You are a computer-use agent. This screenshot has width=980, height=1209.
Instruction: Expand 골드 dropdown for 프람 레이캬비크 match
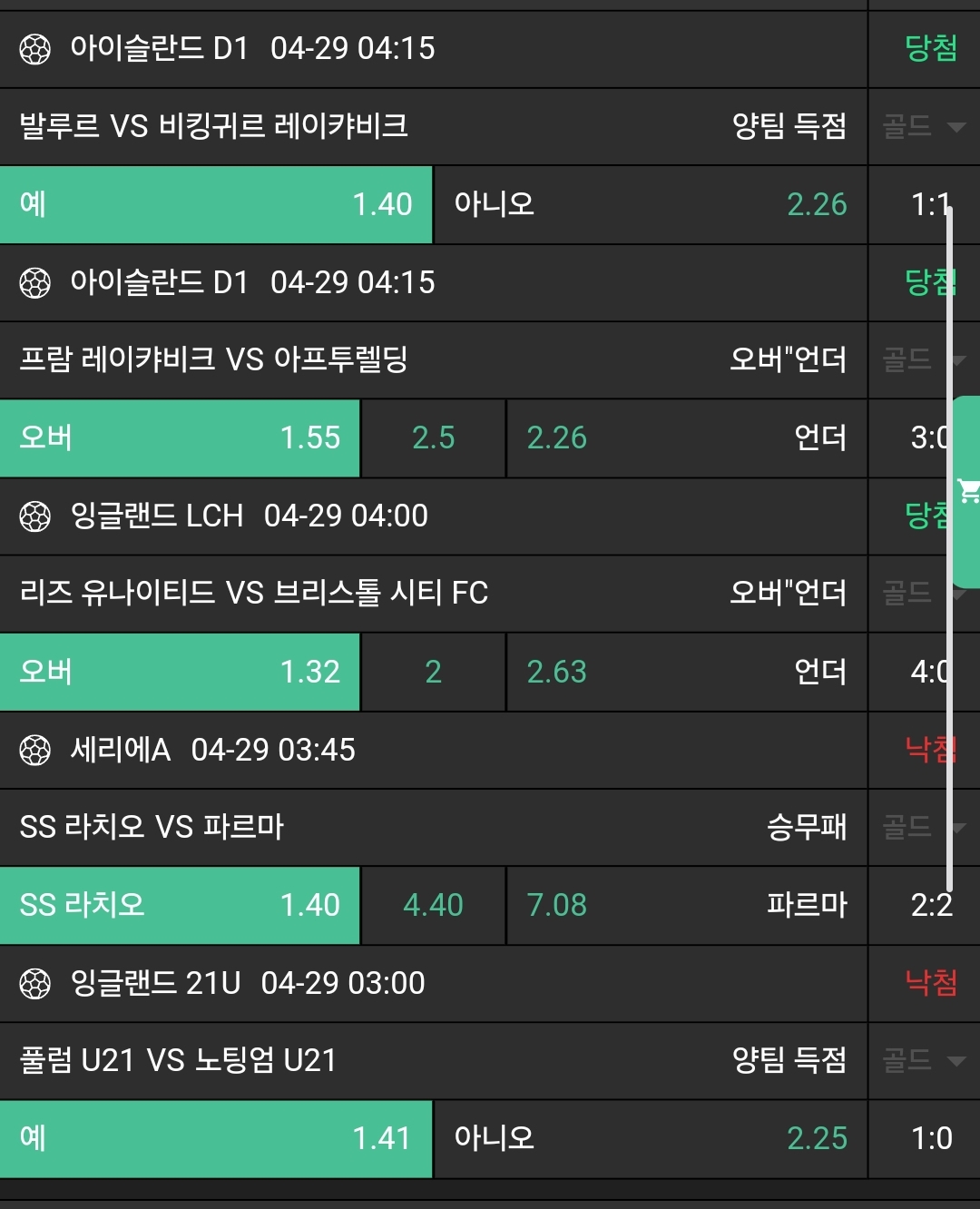(x=918, y=360)
